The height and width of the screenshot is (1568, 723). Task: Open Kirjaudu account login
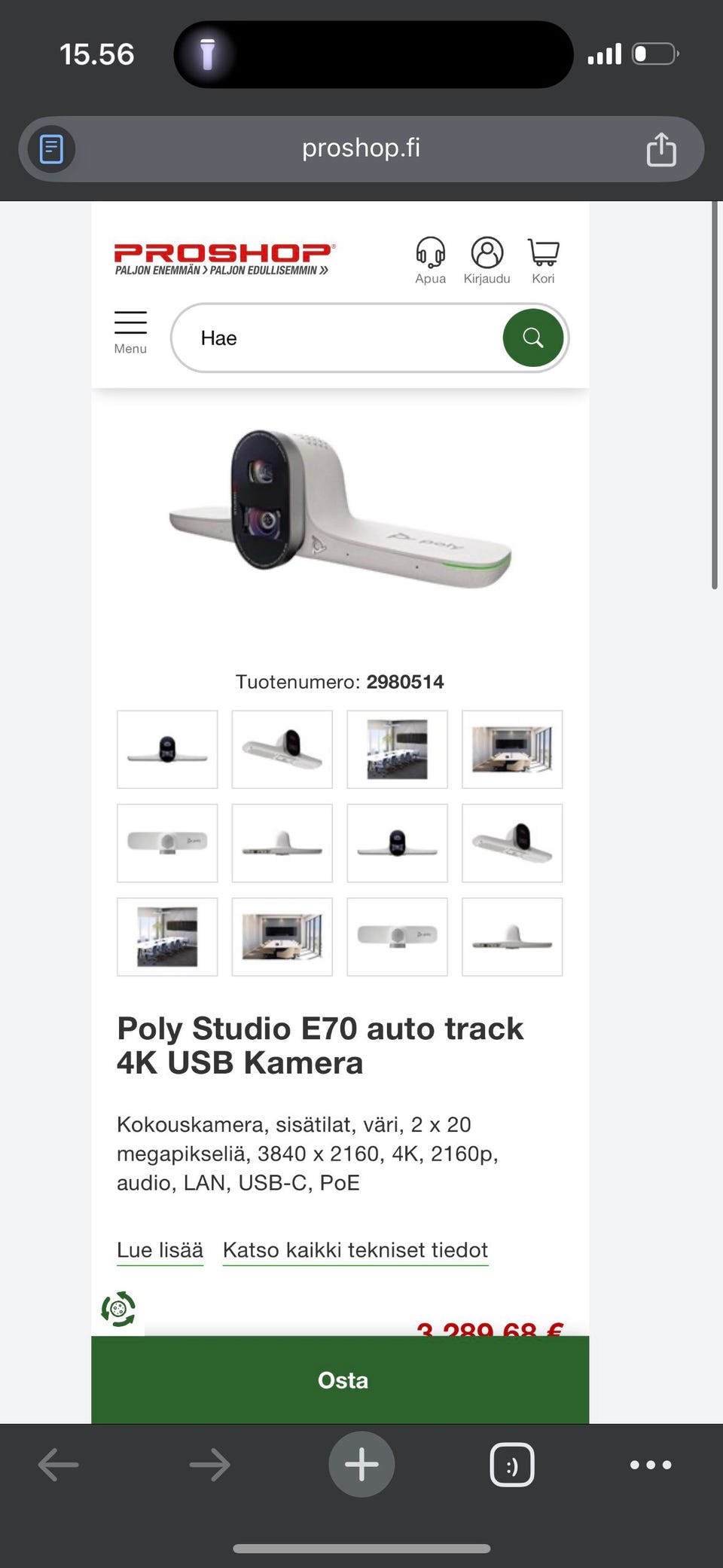point(487,260)
